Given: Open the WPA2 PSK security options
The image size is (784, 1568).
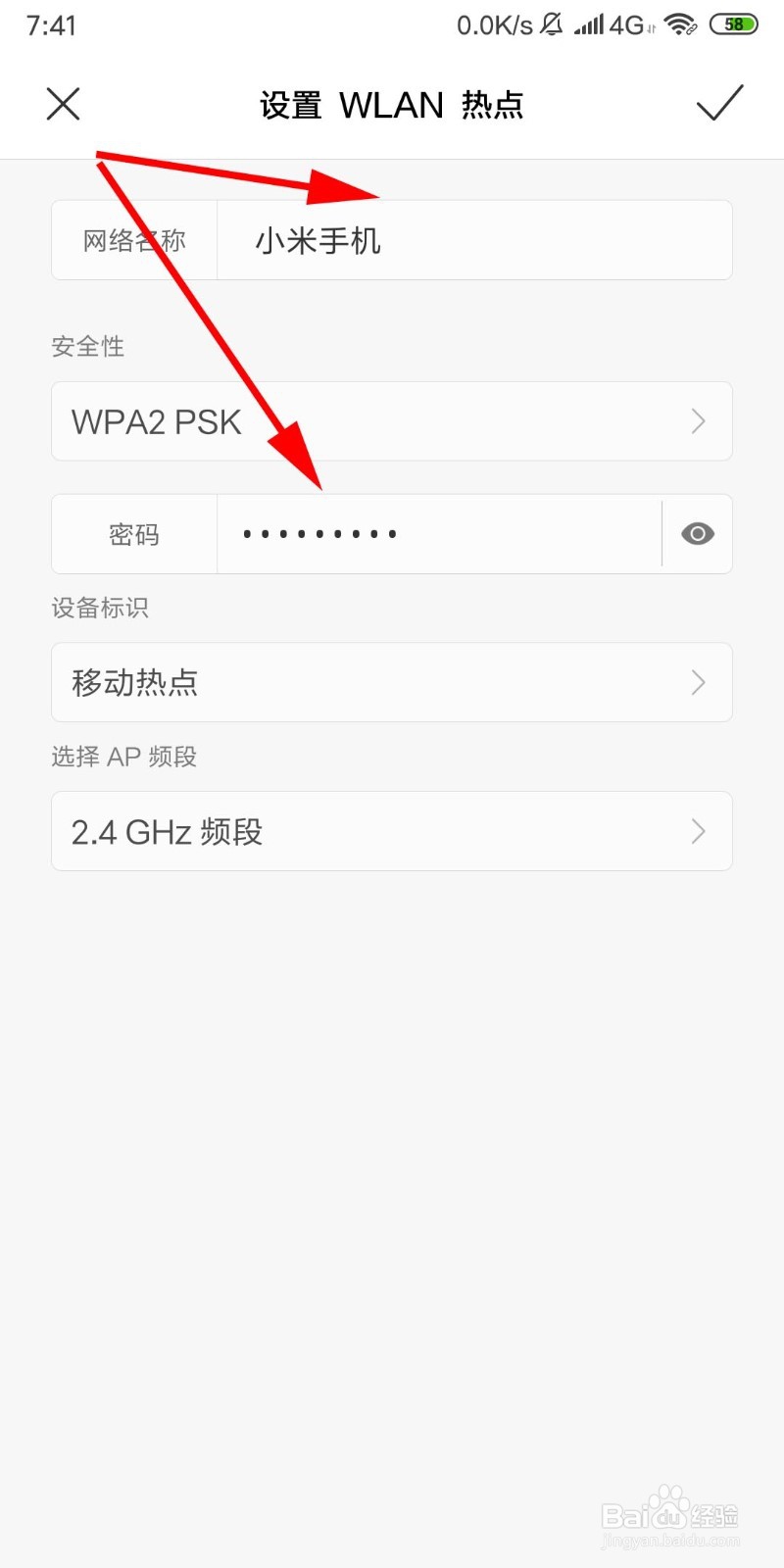Looking at the screenshot, I should tap(391, 421).
